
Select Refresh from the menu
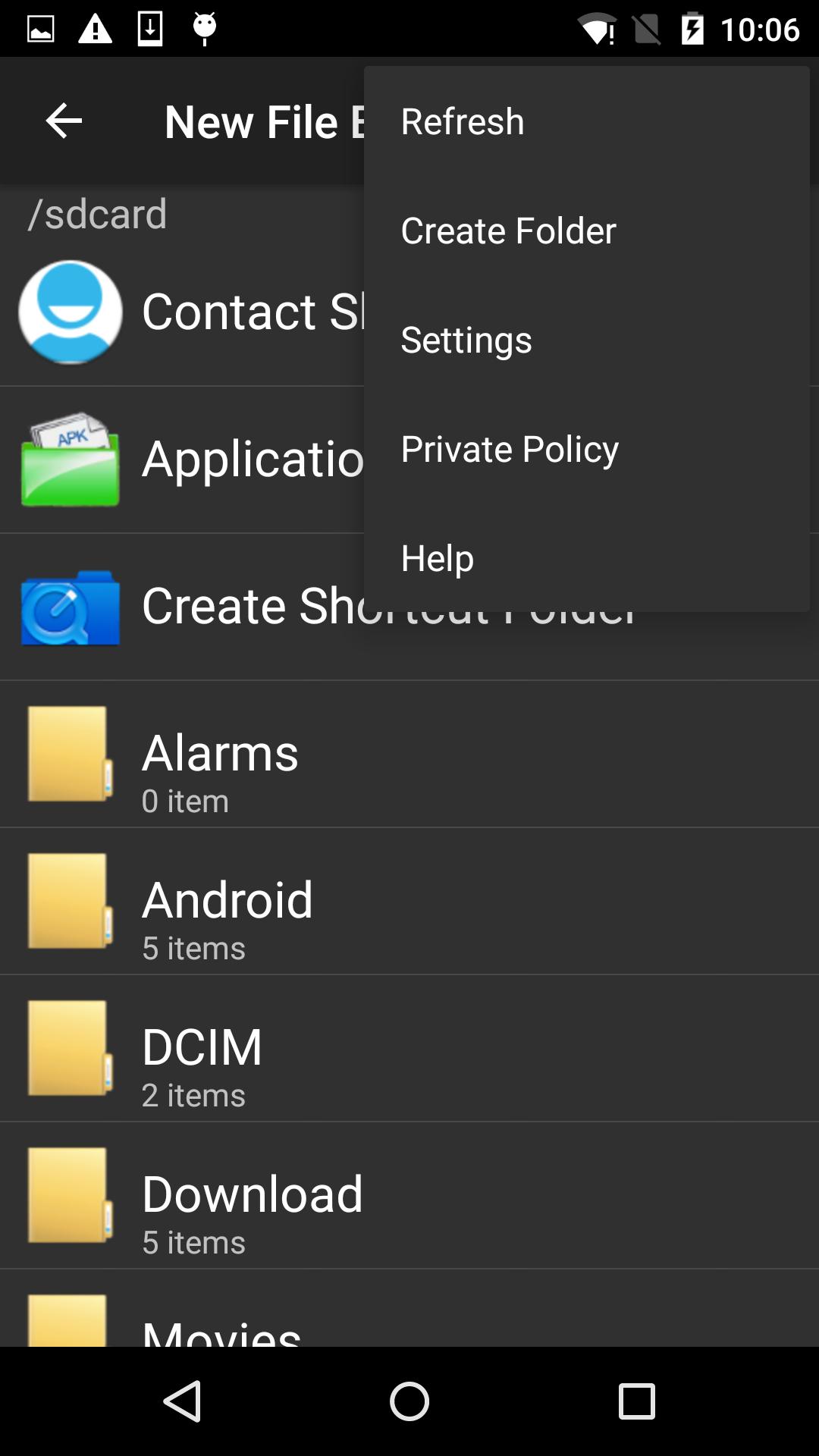point(461,121)
